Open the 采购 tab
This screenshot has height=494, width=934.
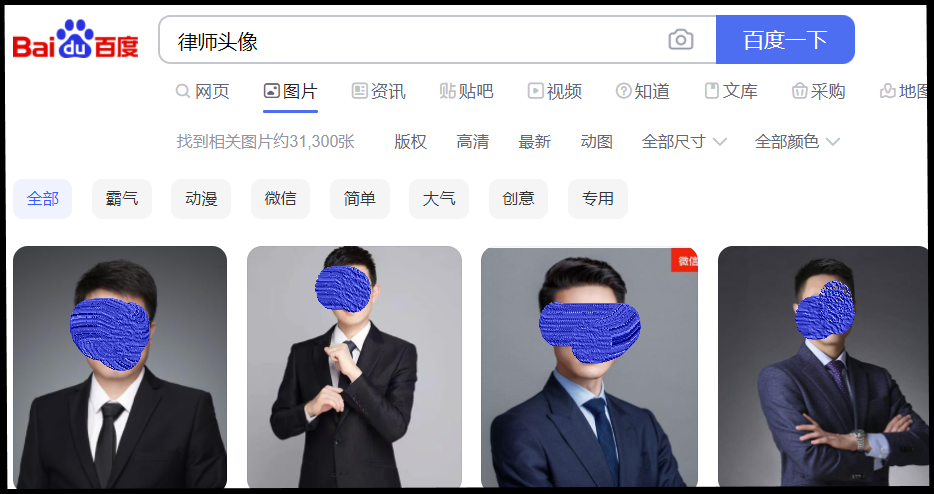(x=819, y=91)
